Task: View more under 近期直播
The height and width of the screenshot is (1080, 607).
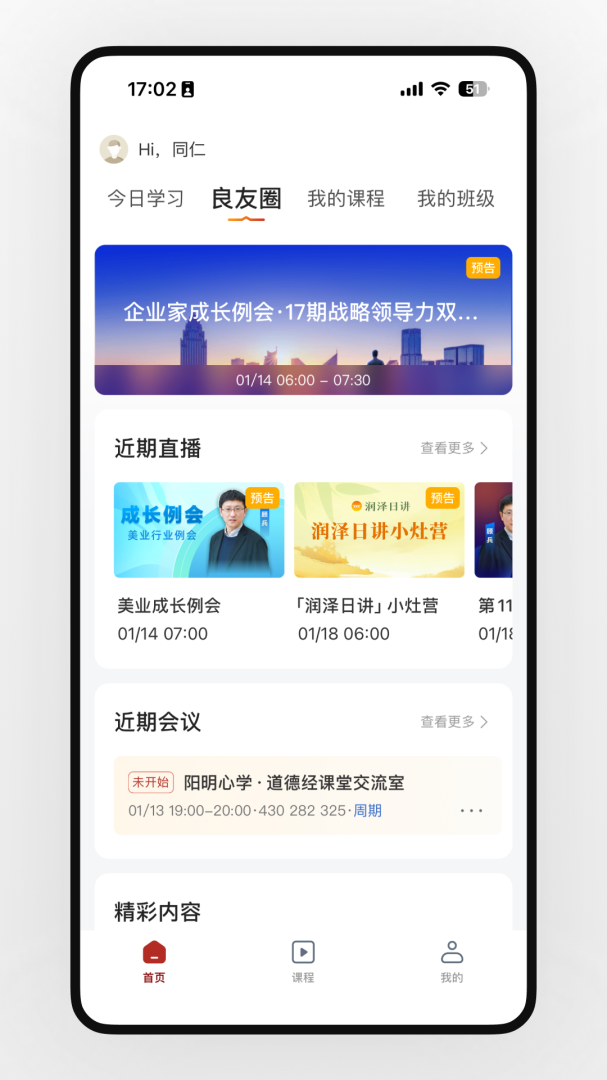Action: click(454, 448)
